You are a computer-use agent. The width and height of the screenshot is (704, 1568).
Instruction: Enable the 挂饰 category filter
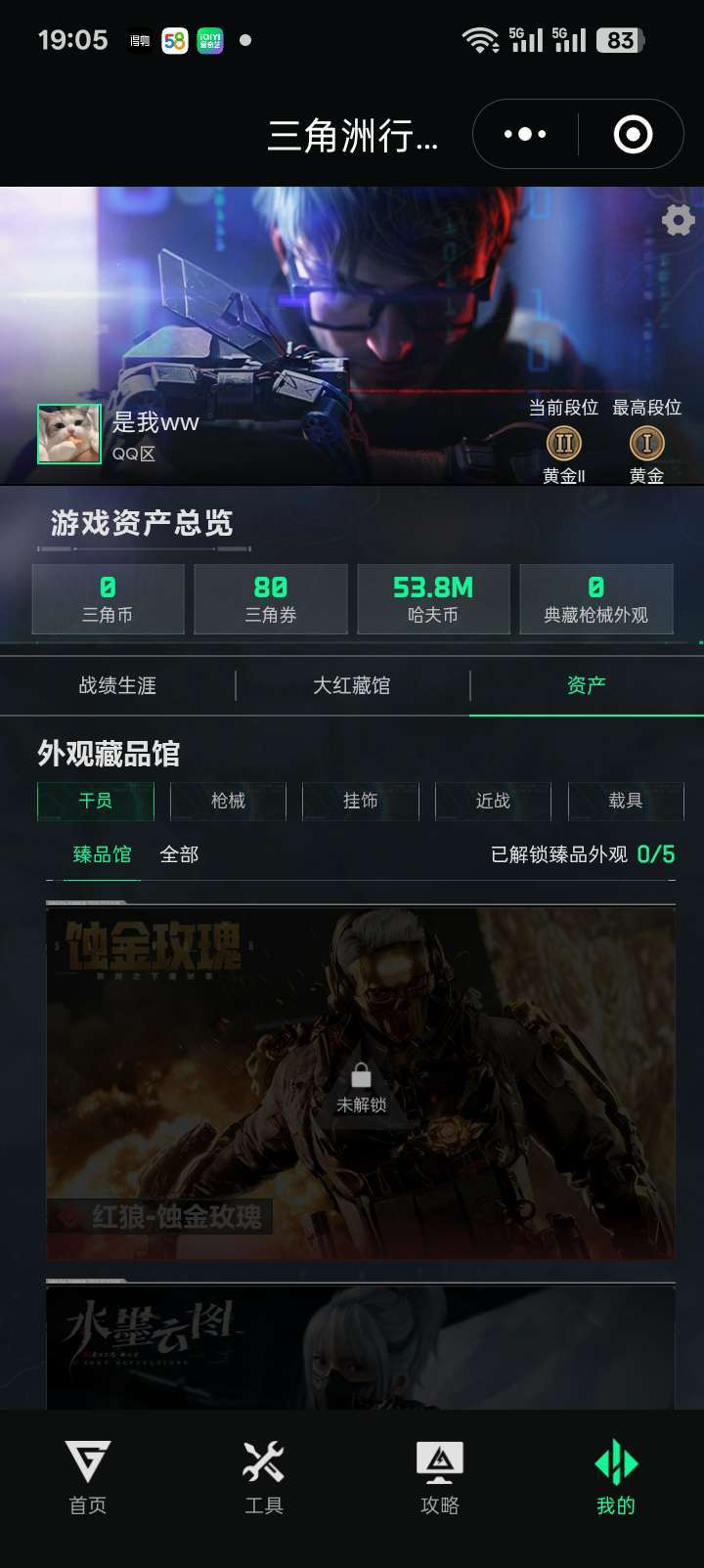tap(360, 801)
